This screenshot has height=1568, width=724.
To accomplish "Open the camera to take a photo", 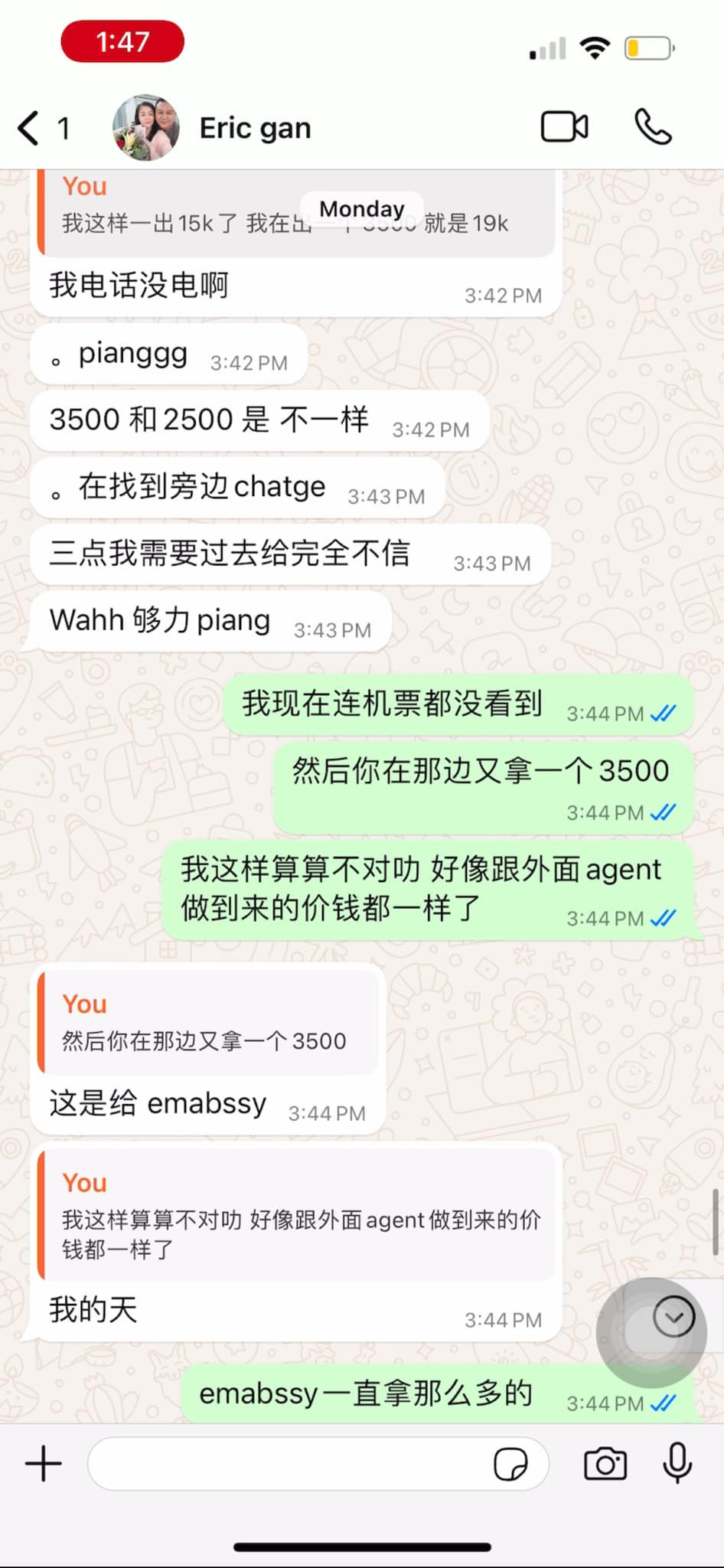I will click(605, 1464).
